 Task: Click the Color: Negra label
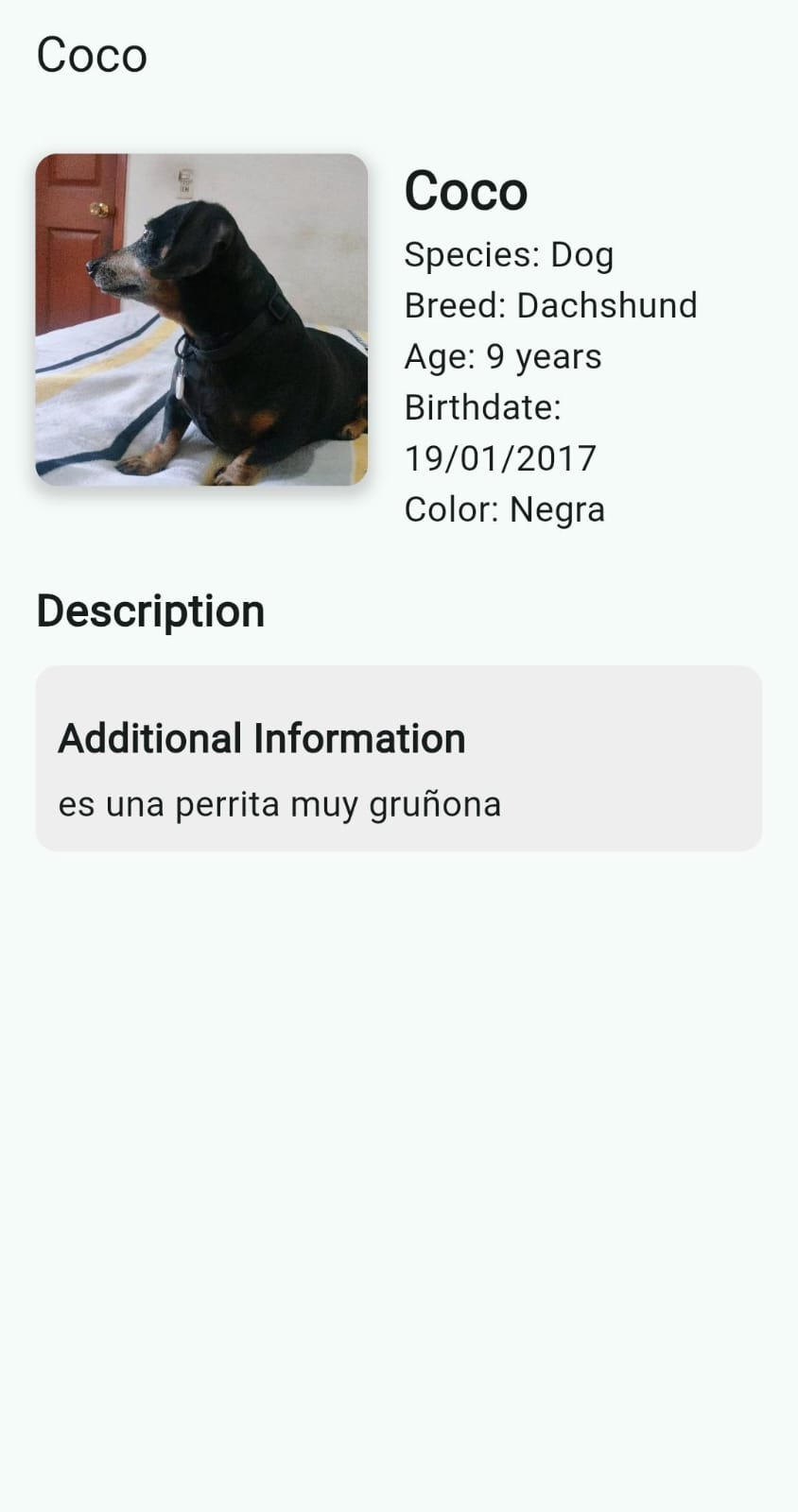(x=505, y=508)
